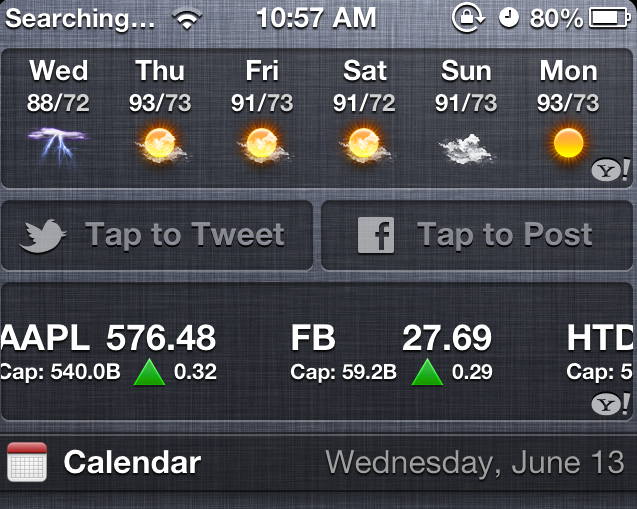Open FB stock quote

(x=392, y=352)
